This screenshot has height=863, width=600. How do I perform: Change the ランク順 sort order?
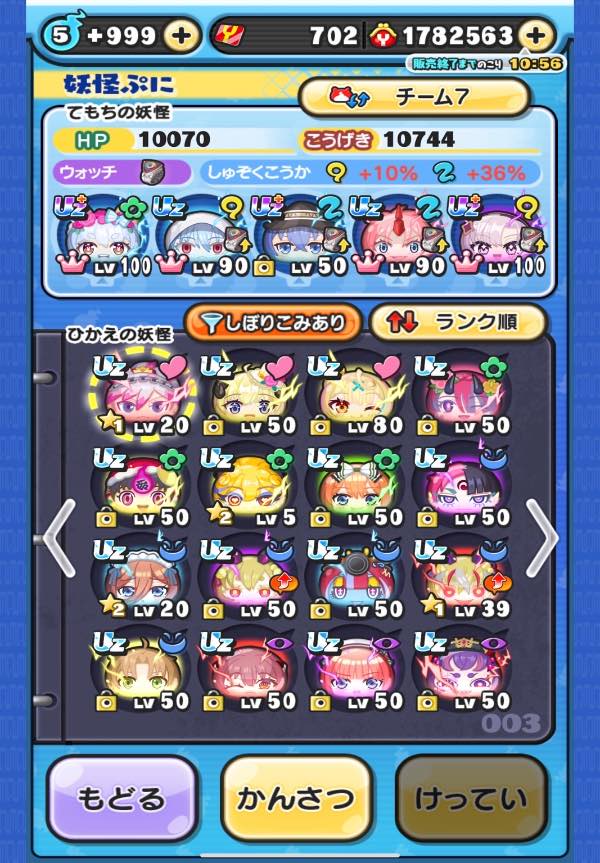tap(458, 322)
